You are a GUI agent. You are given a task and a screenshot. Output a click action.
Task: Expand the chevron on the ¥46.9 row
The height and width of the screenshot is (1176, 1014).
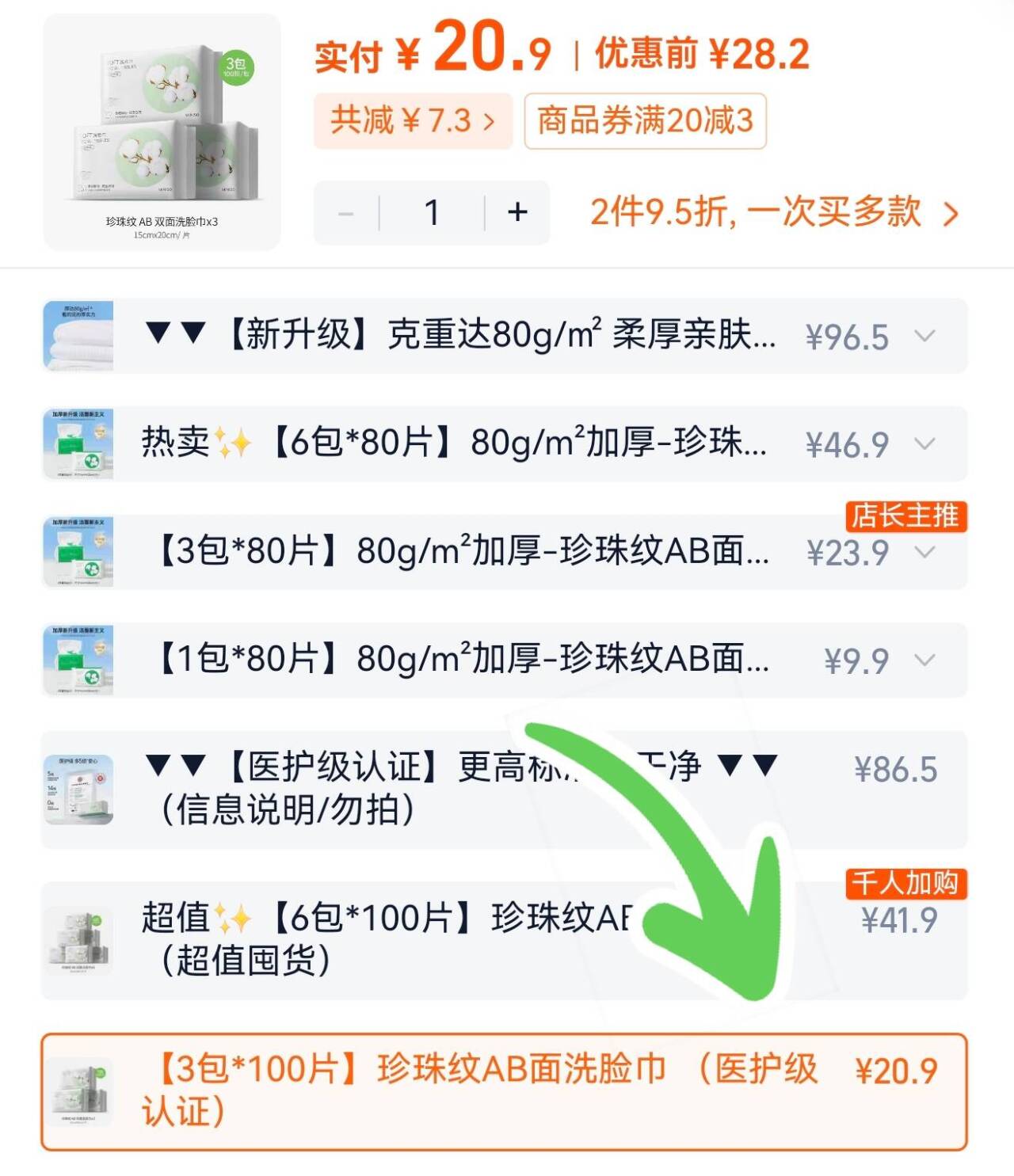(x=924, y=443)
